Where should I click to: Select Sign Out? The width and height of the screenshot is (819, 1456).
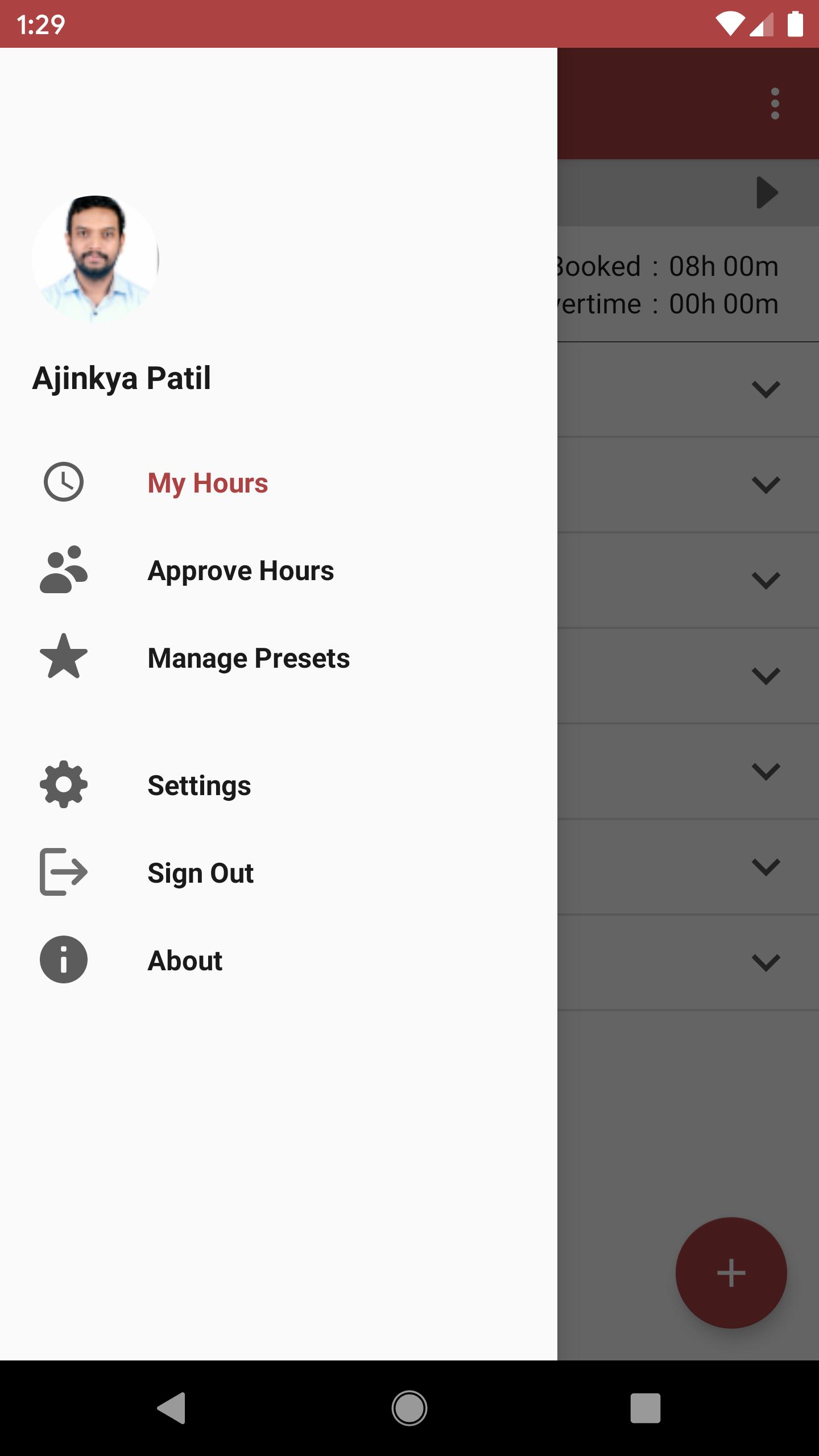point(200,873)
